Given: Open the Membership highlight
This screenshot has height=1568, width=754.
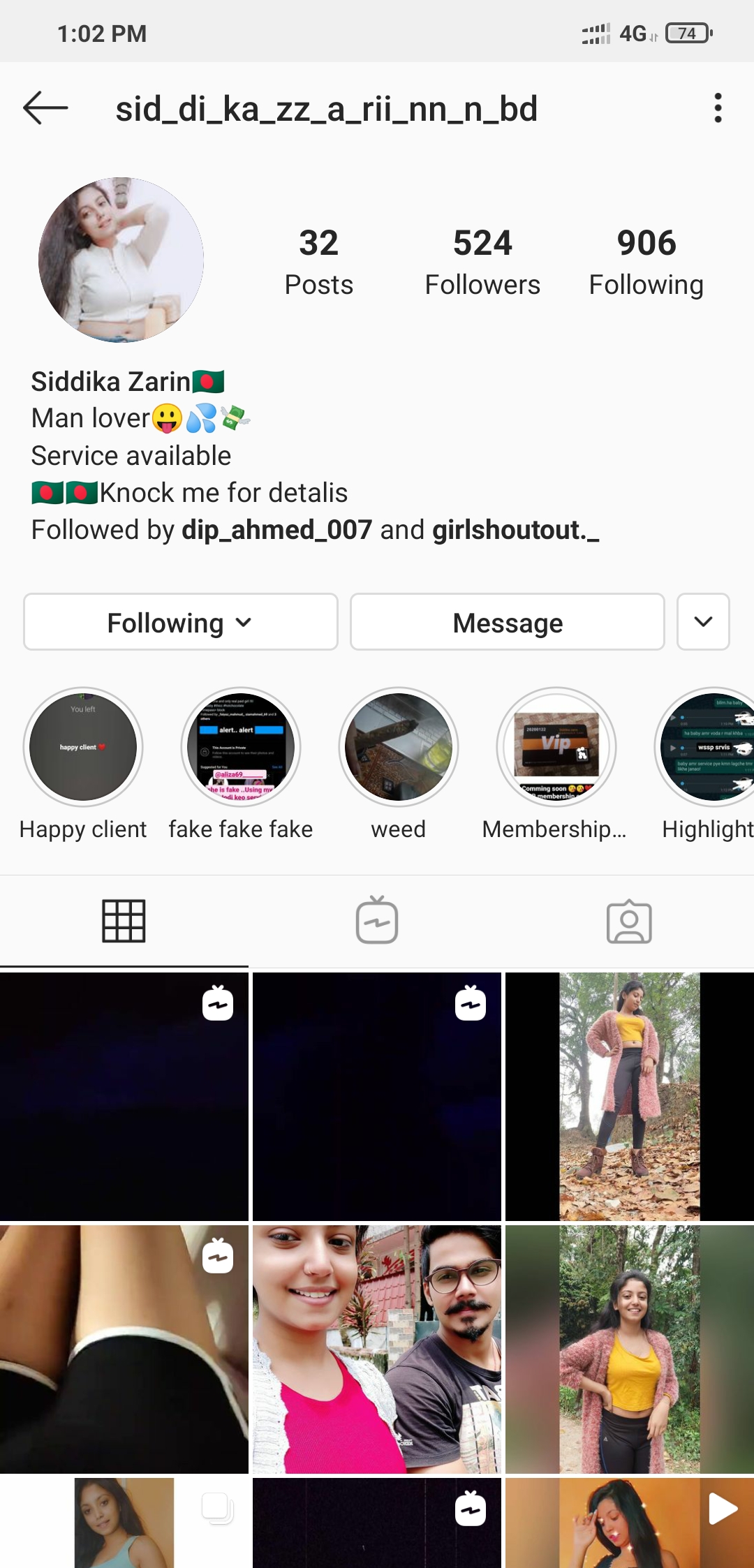Looking at the screenshot, I should click(556, 747).
